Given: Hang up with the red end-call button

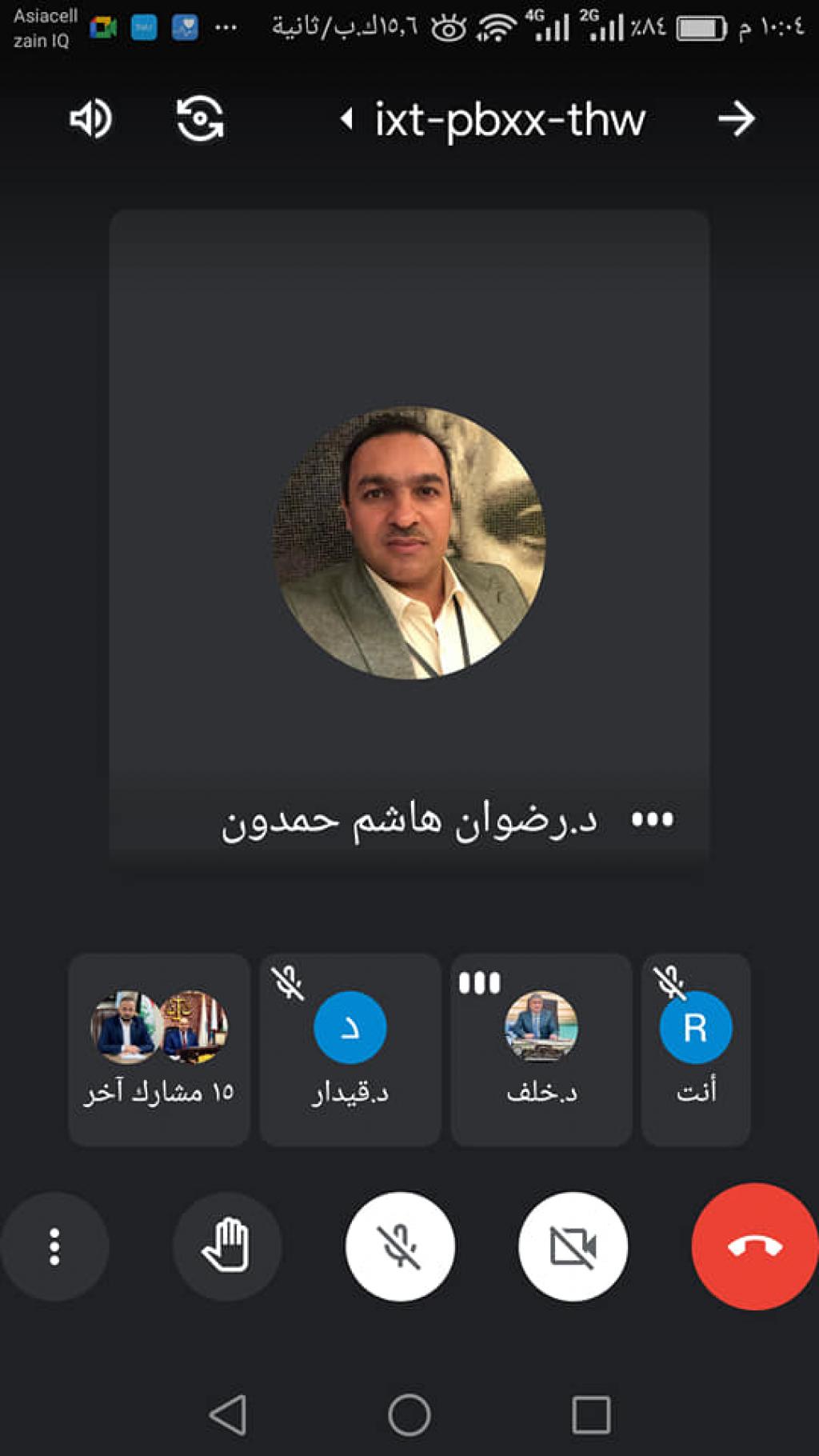Looking at the screenshot, I should [x=754, y=1246].
